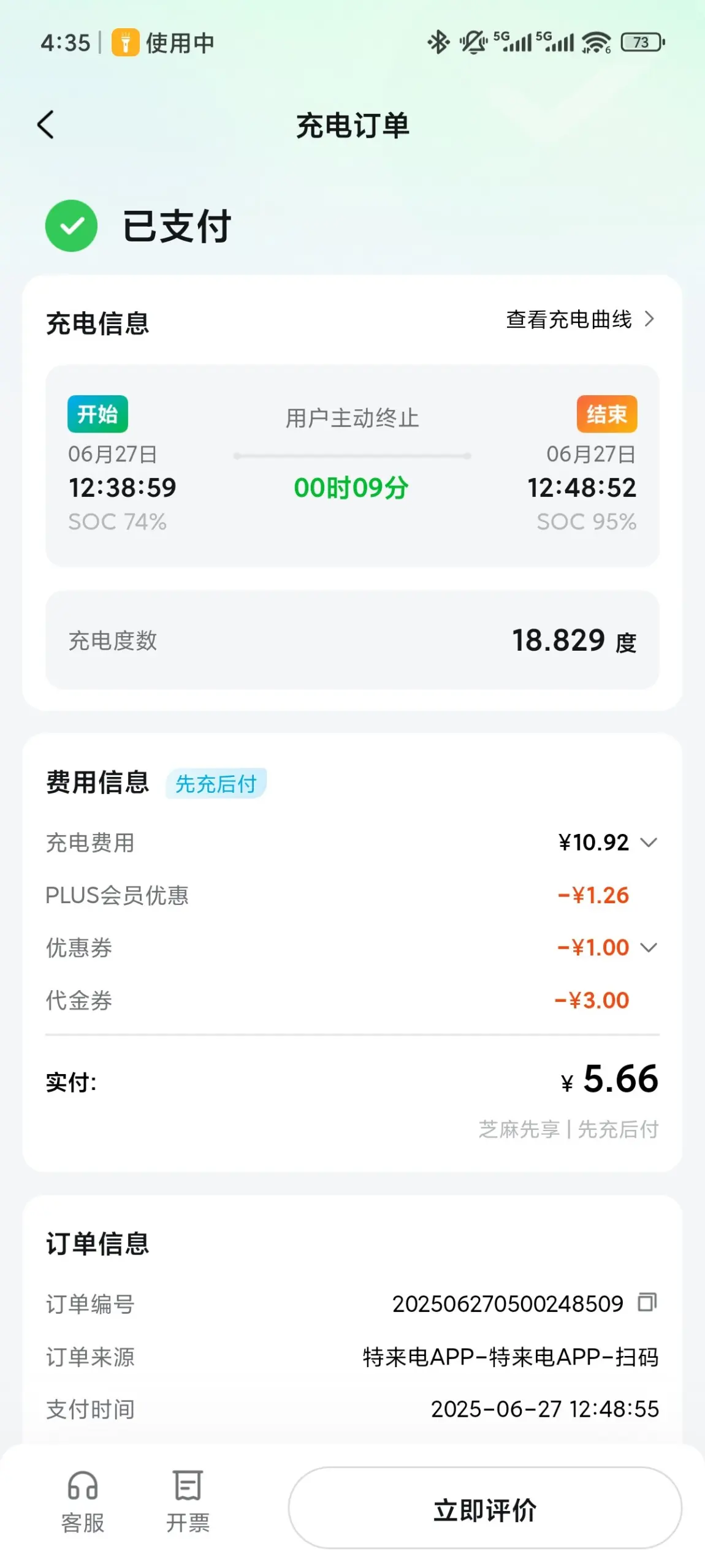This screenshot has width=705, height=1568.
Task: Copy the order number 订单编号
Action: pos(647,1302)
